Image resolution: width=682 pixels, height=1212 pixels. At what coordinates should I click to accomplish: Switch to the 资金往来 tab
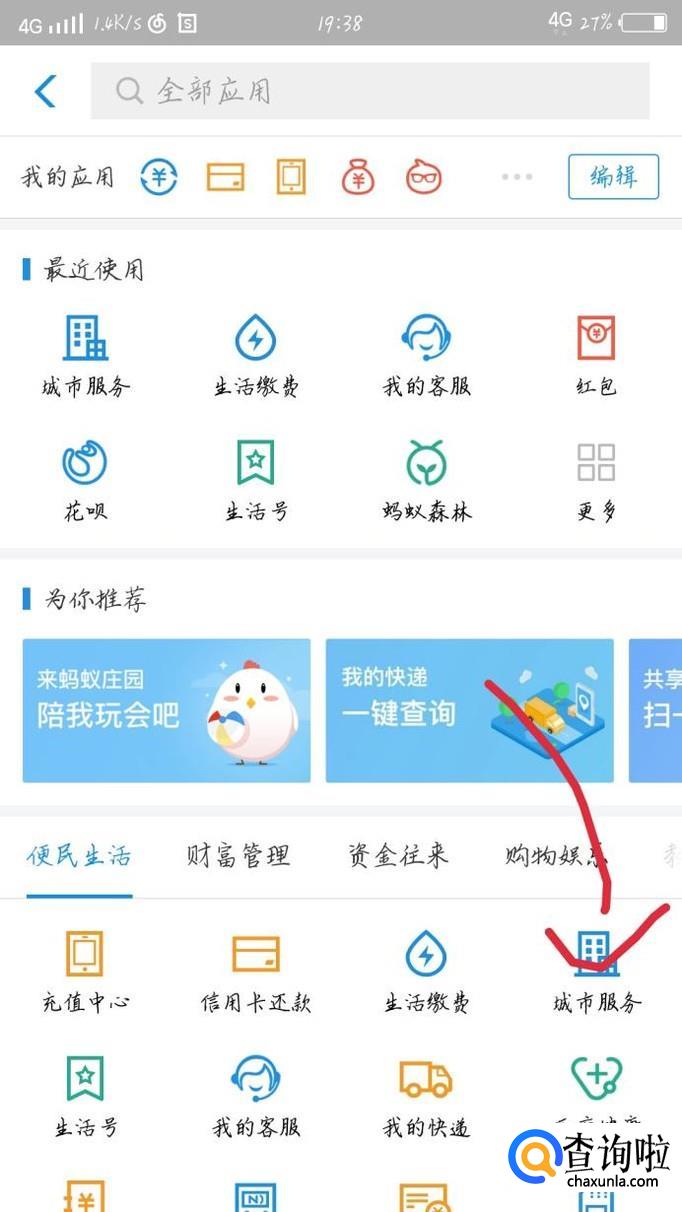coord(398,855)
